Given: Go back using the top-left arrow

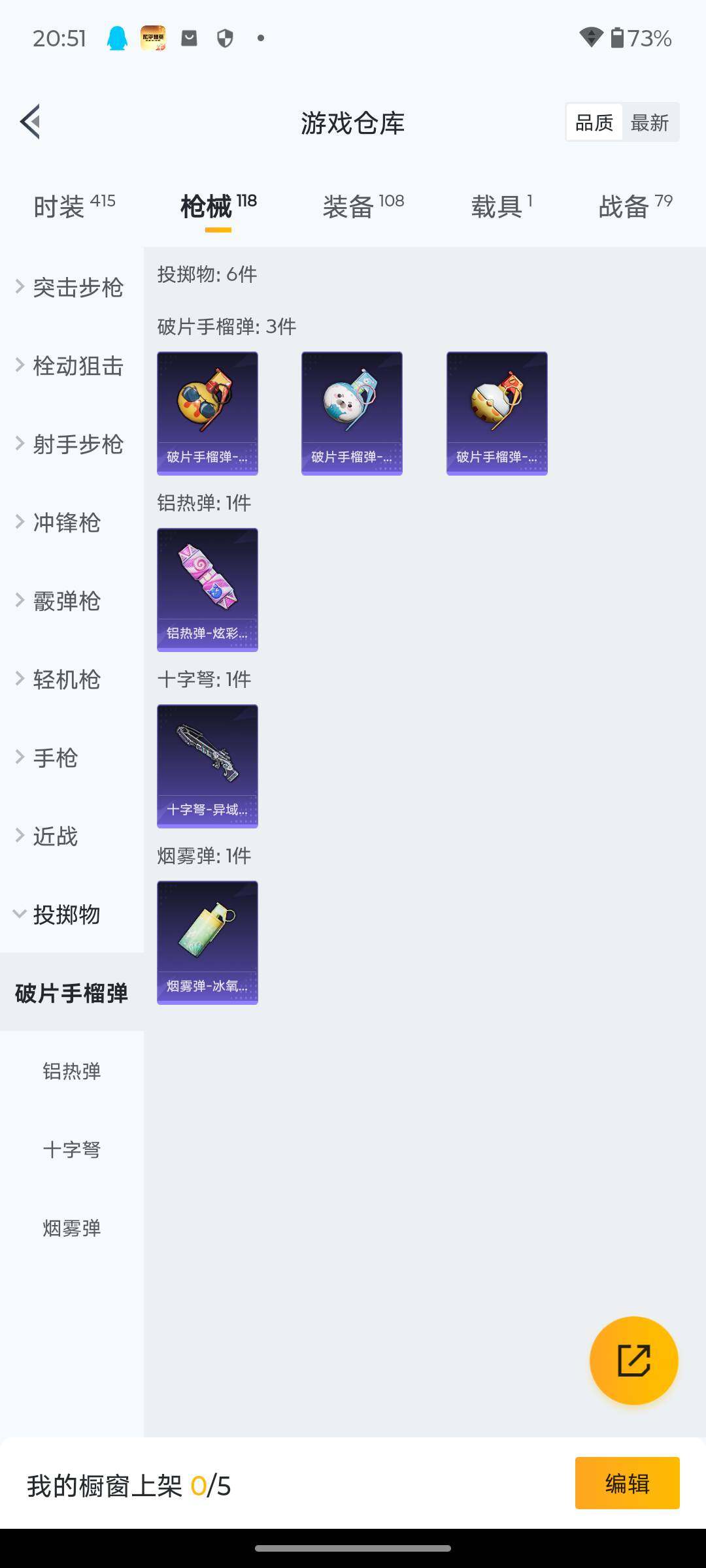Looking at the screenshot, I should tap(31, 122).
